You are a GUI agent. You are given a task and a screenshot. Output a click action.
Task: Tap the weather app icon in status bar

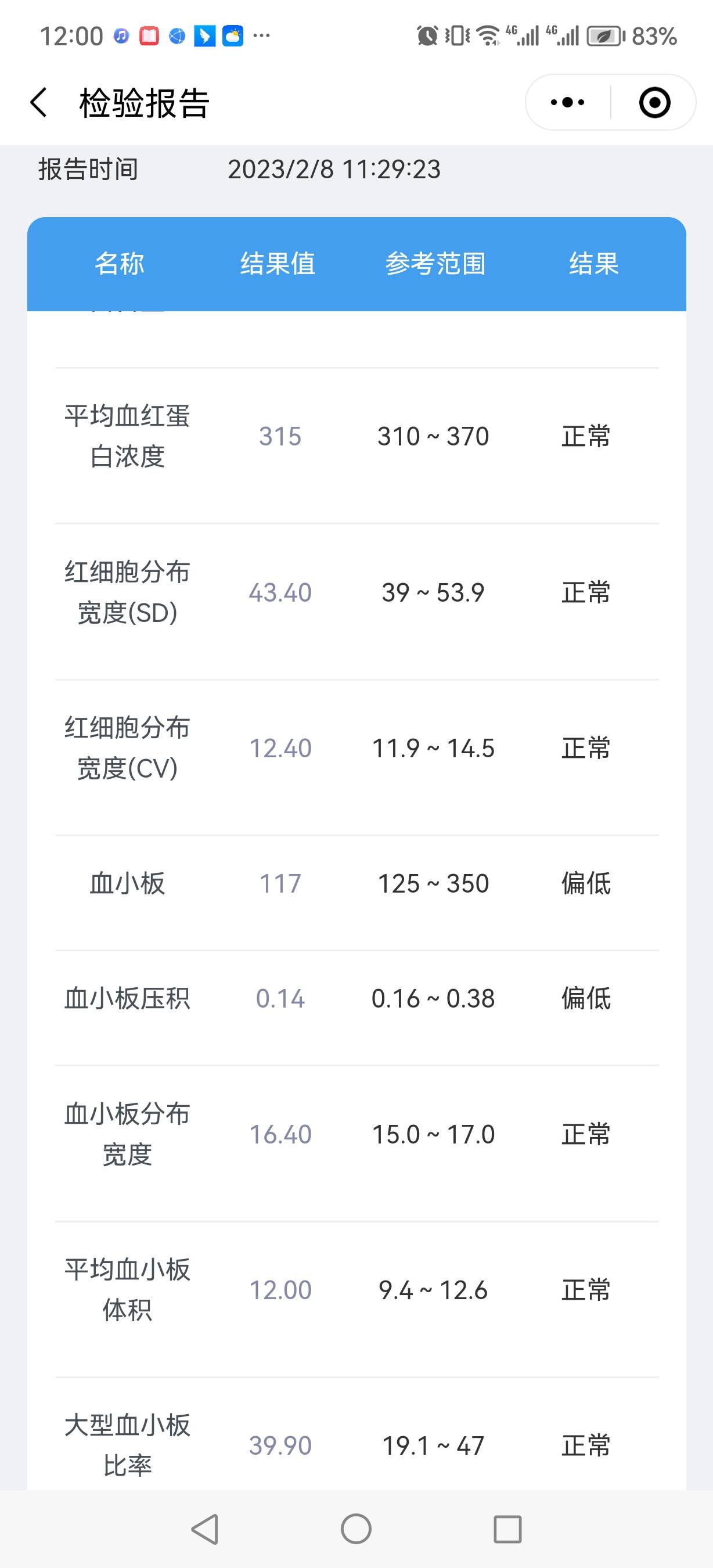tap(232, 37)
